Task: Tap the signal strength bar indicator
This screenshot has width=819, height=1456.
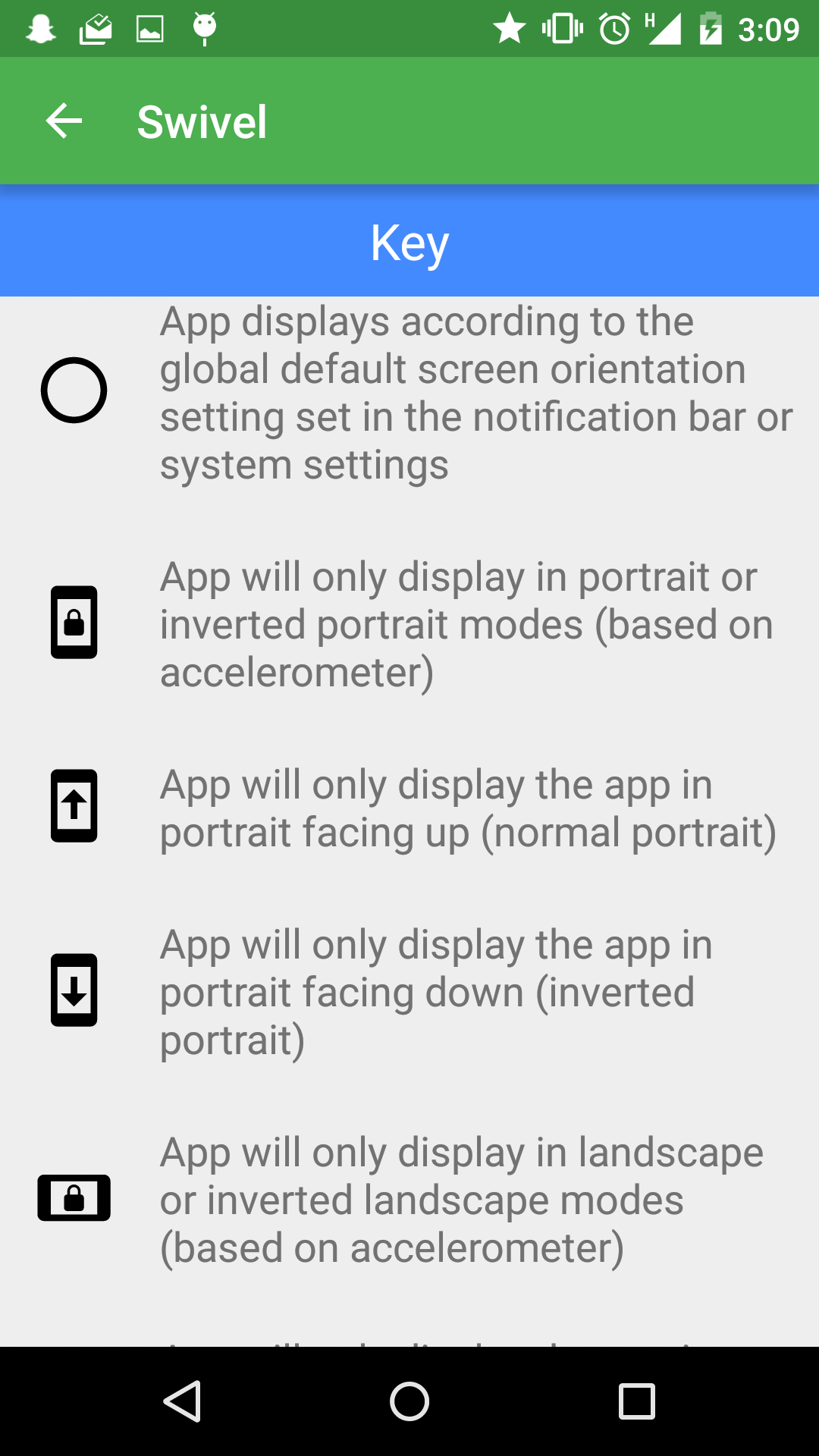Action: 664,28
